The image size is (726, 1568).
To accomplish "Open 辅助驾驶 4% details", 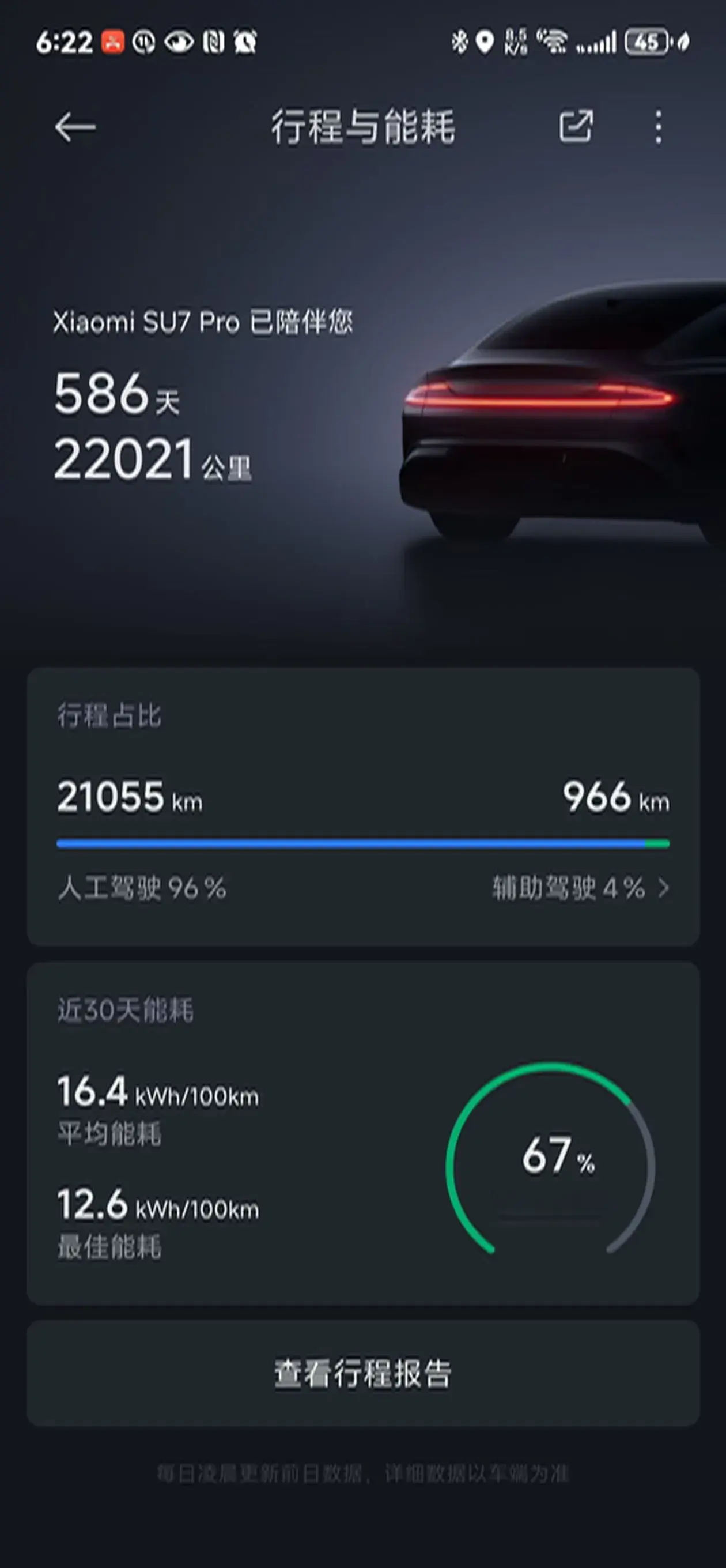I will [580, 888].
